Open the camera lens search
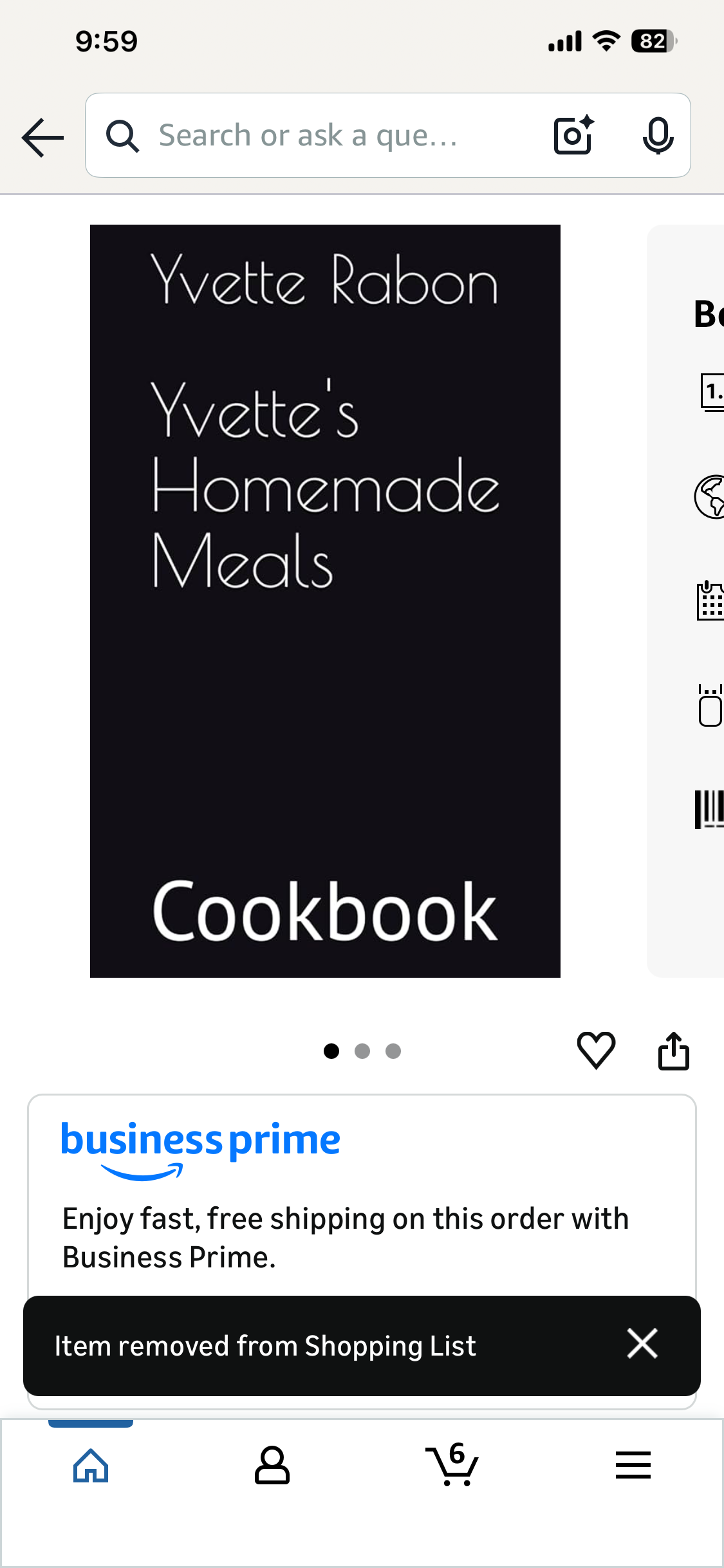 click(x=573, y=136)
